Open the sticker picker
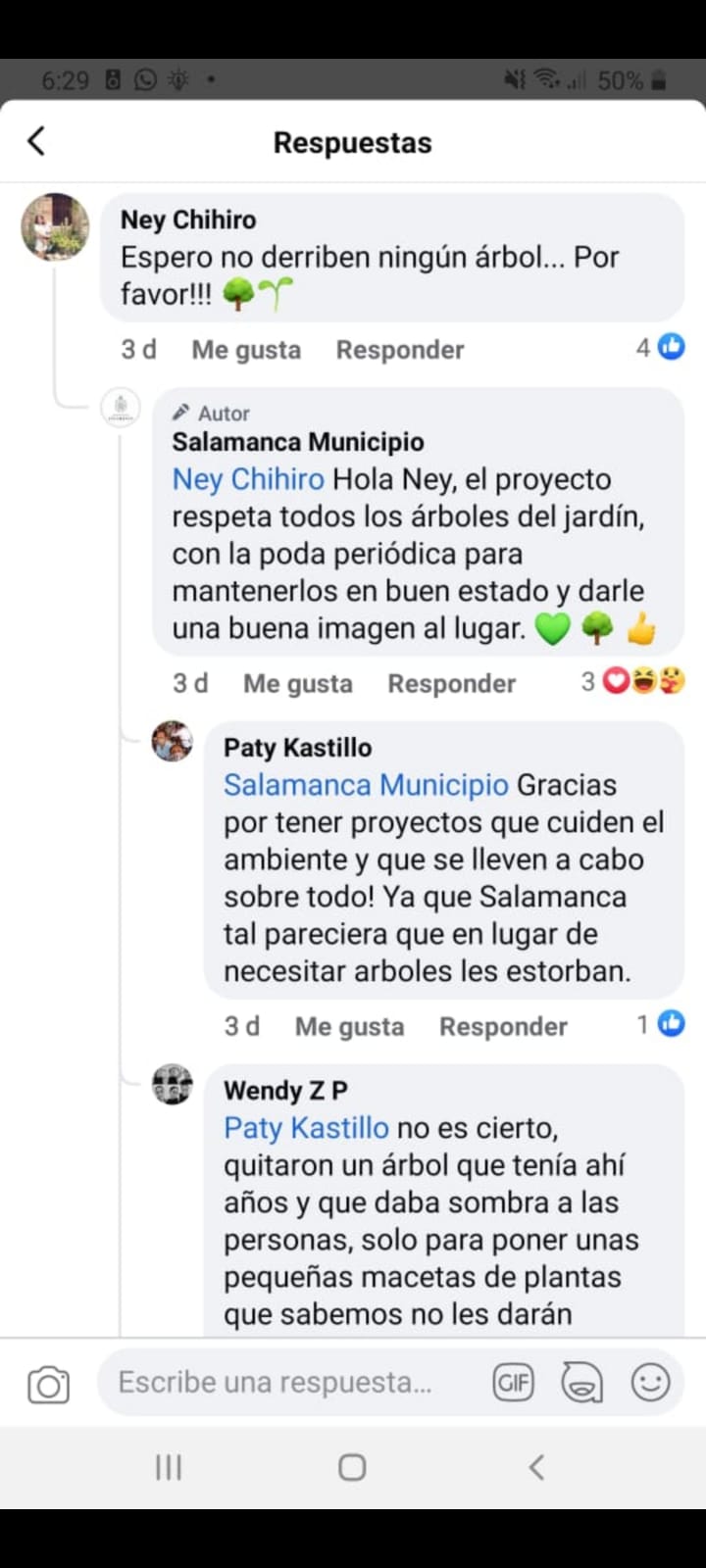Screen dimensions: 706x1568 (581, 1383)
